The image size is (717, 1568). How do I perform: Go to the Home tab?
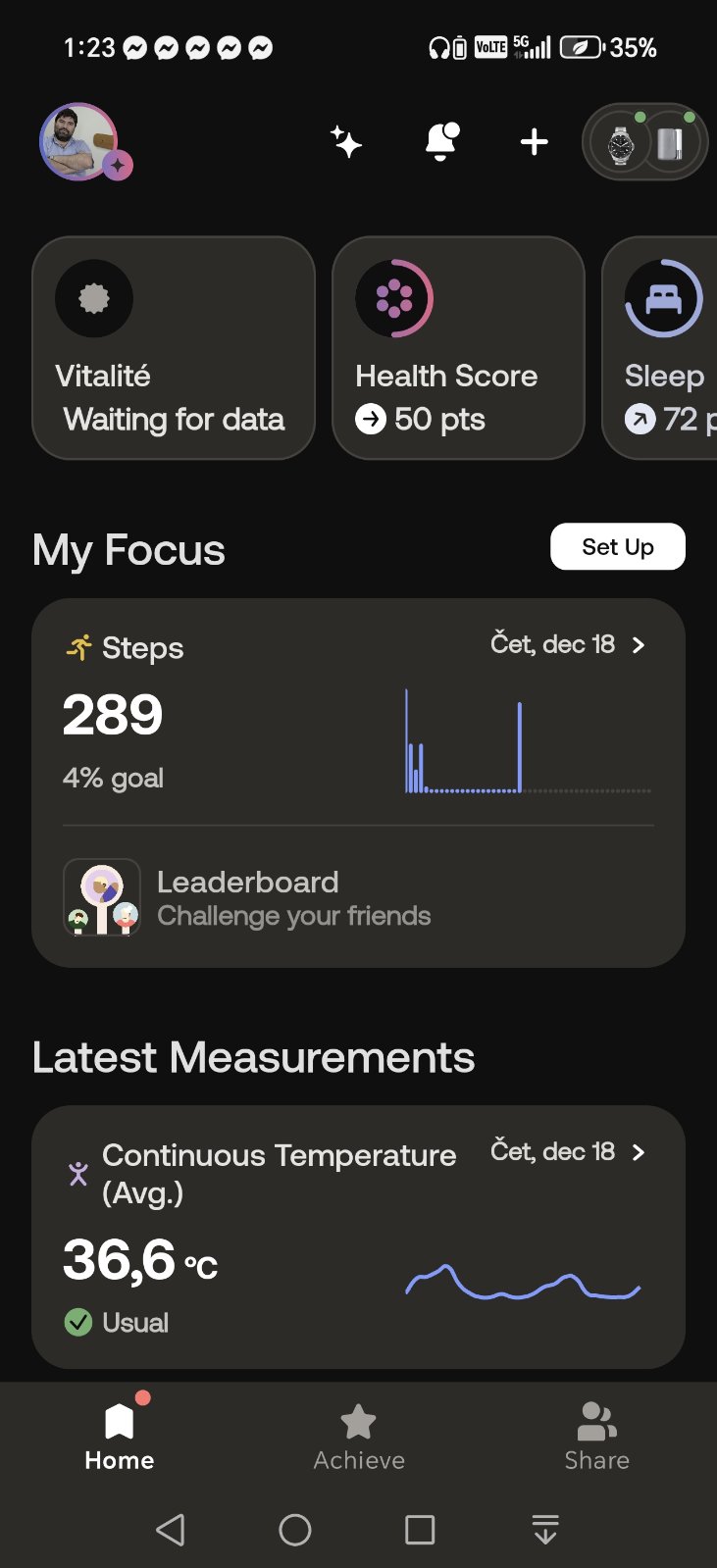point(120,1437)
